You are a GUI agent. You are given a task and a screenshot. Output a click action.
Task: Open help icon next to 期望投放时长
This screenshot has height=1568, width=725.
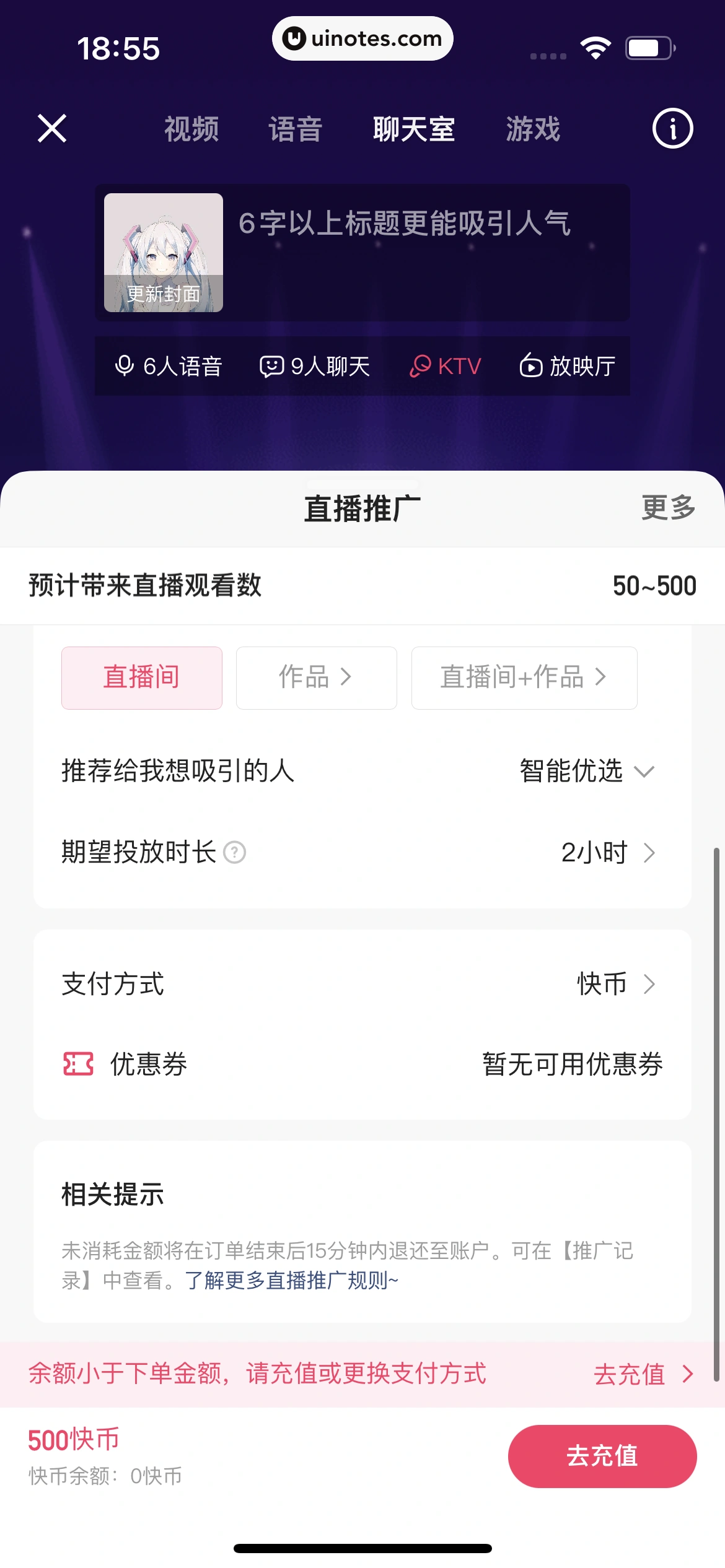point(235,853)
